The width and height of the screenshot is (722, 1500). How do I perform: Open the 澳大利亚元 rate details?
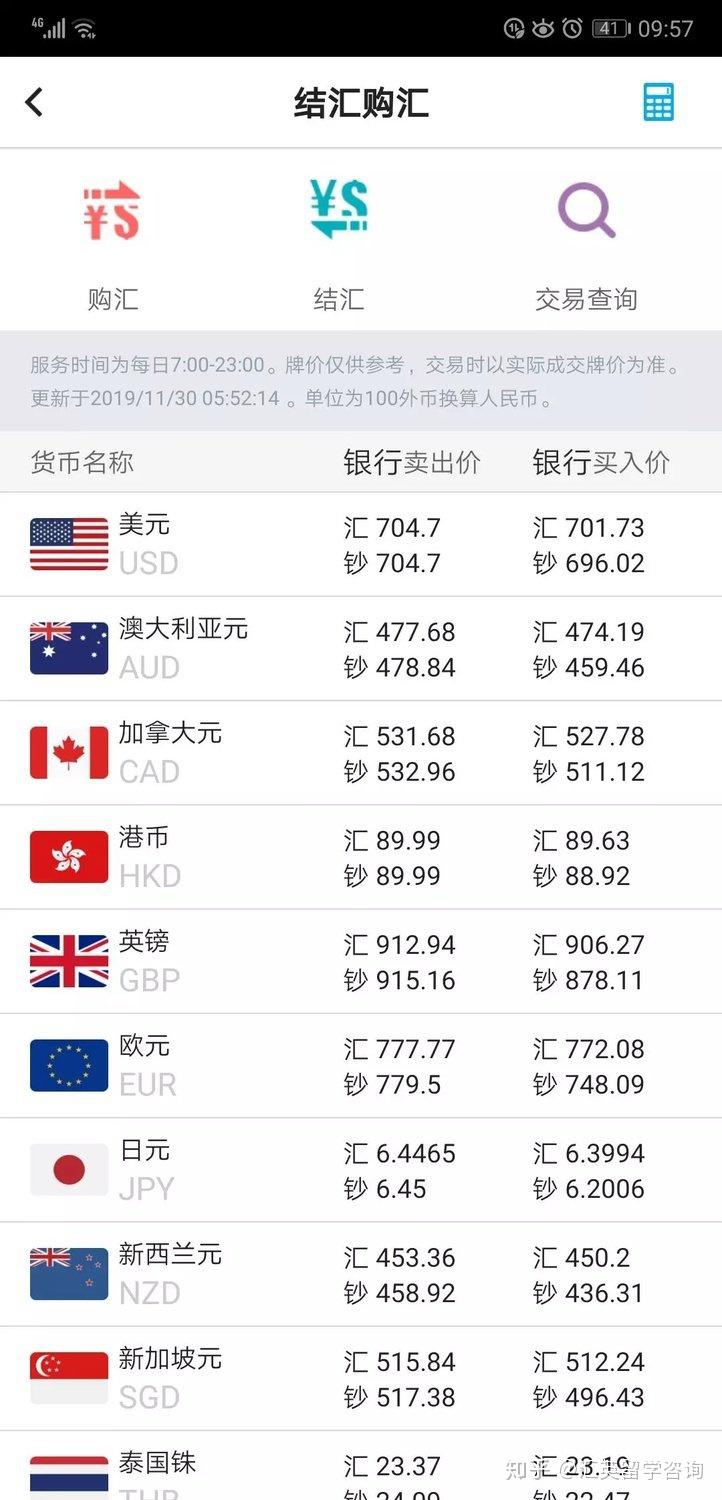[x=360, y=647]
